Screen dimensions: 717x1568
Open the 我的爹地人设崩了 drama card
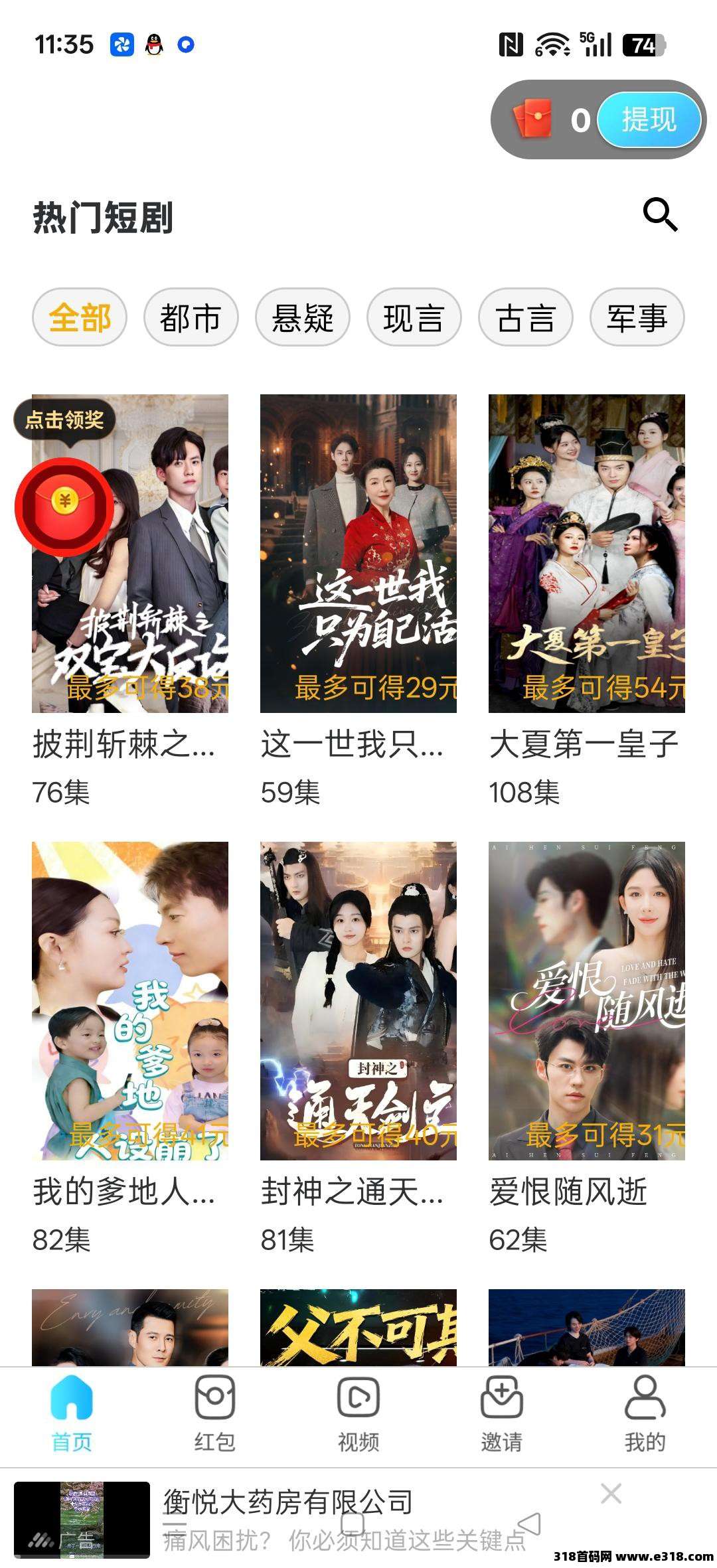click(x=130, y=1000)
